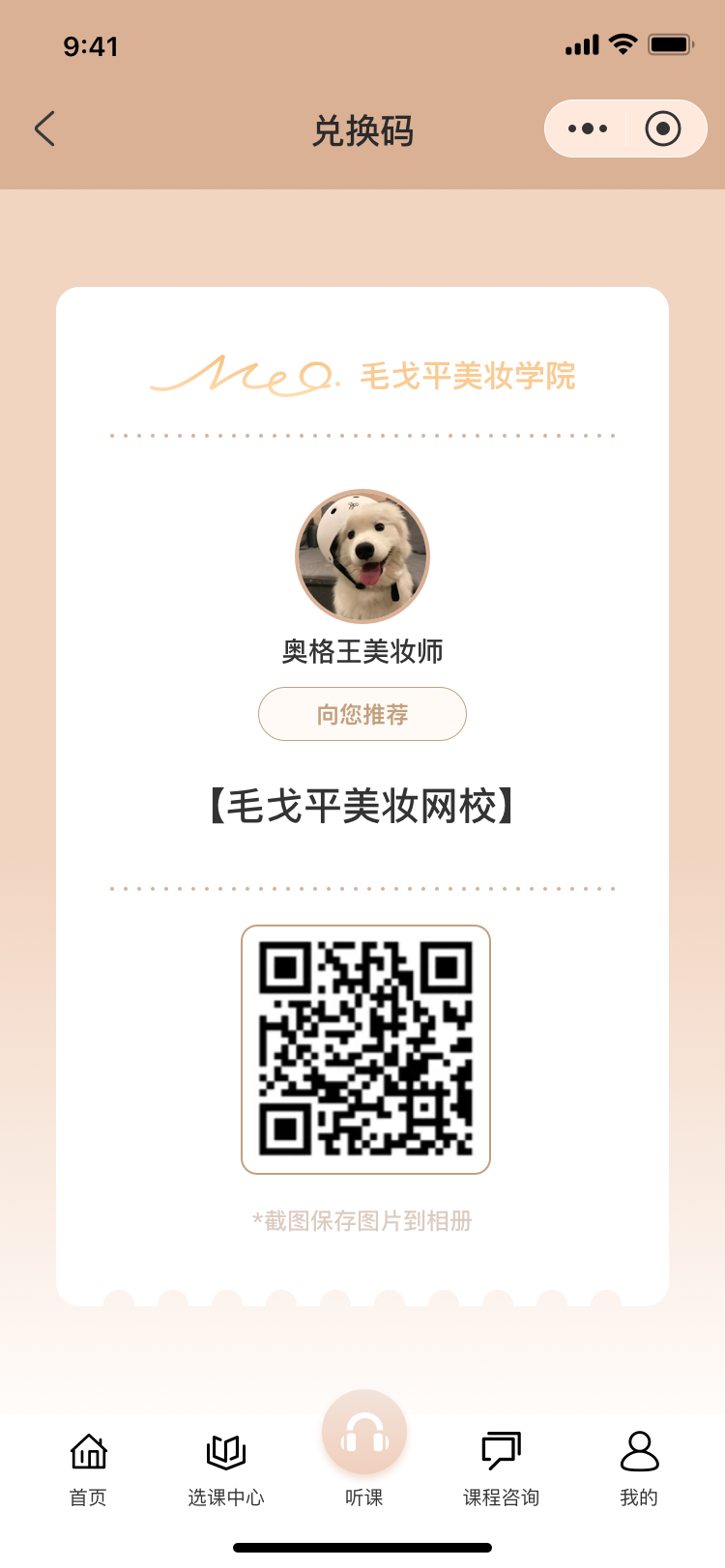Open the mini program more options menu
Screen dimensions: 725x1568
tap(588, 128)
